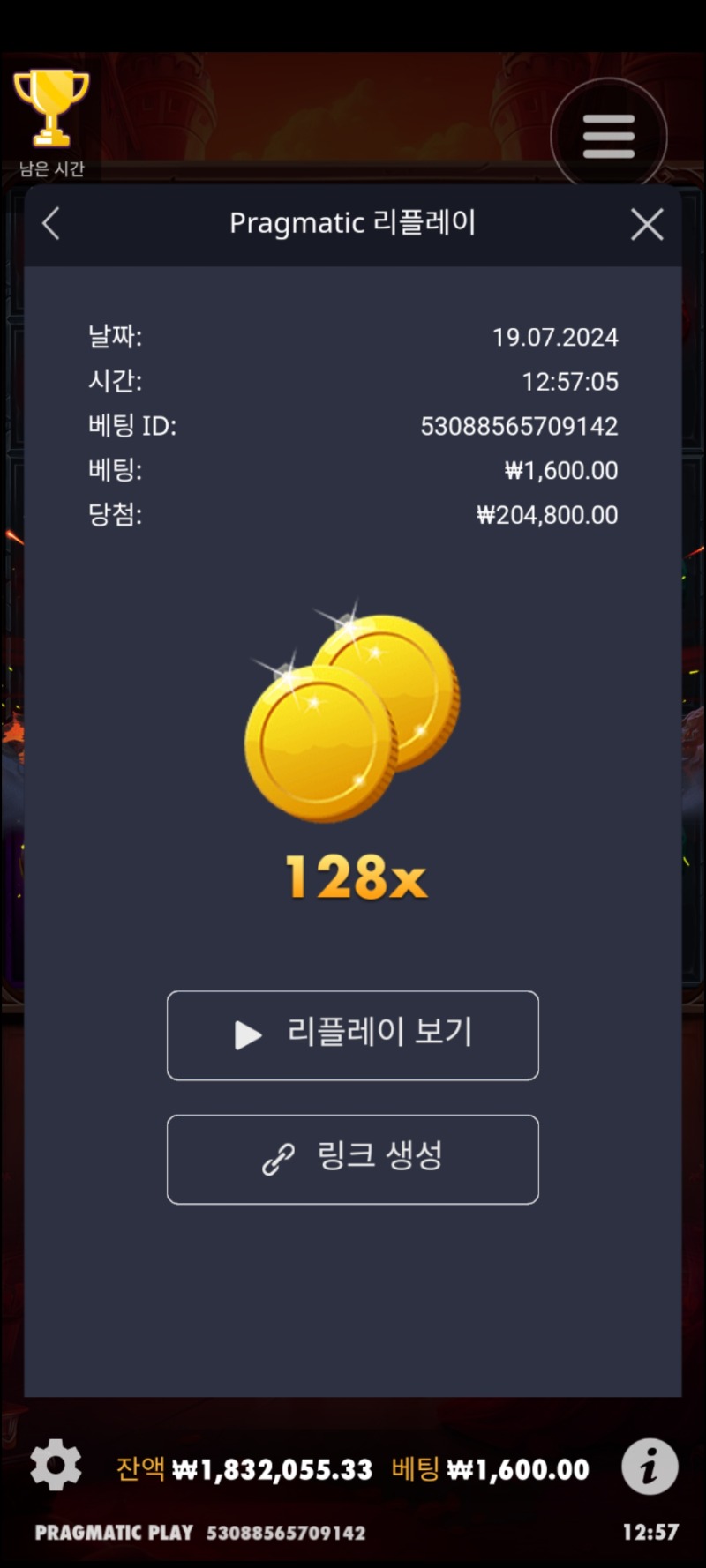
Task: Tap the 링크 생성 button
Action: tap(353, 1159)
